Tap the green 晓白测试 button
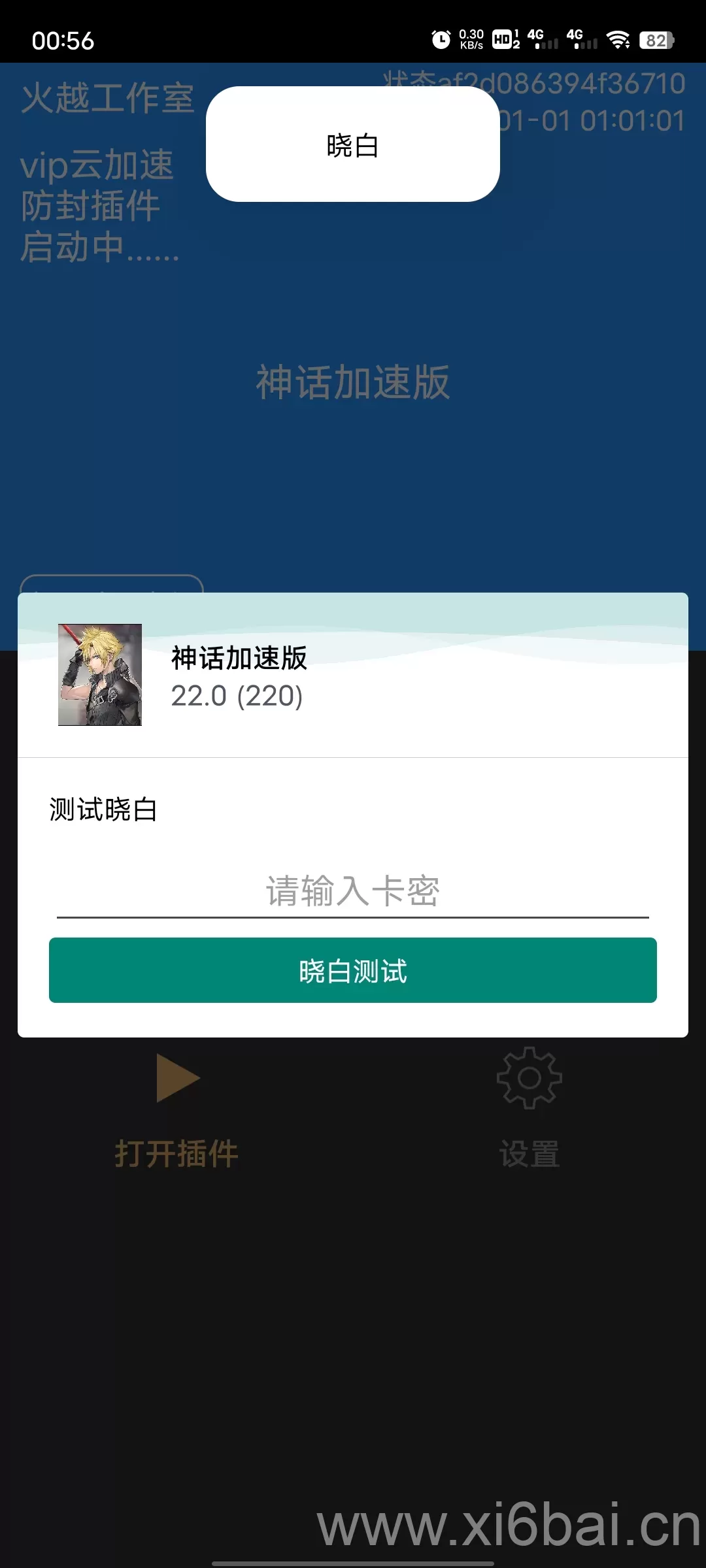706x1568 pixels. (353, 970)
